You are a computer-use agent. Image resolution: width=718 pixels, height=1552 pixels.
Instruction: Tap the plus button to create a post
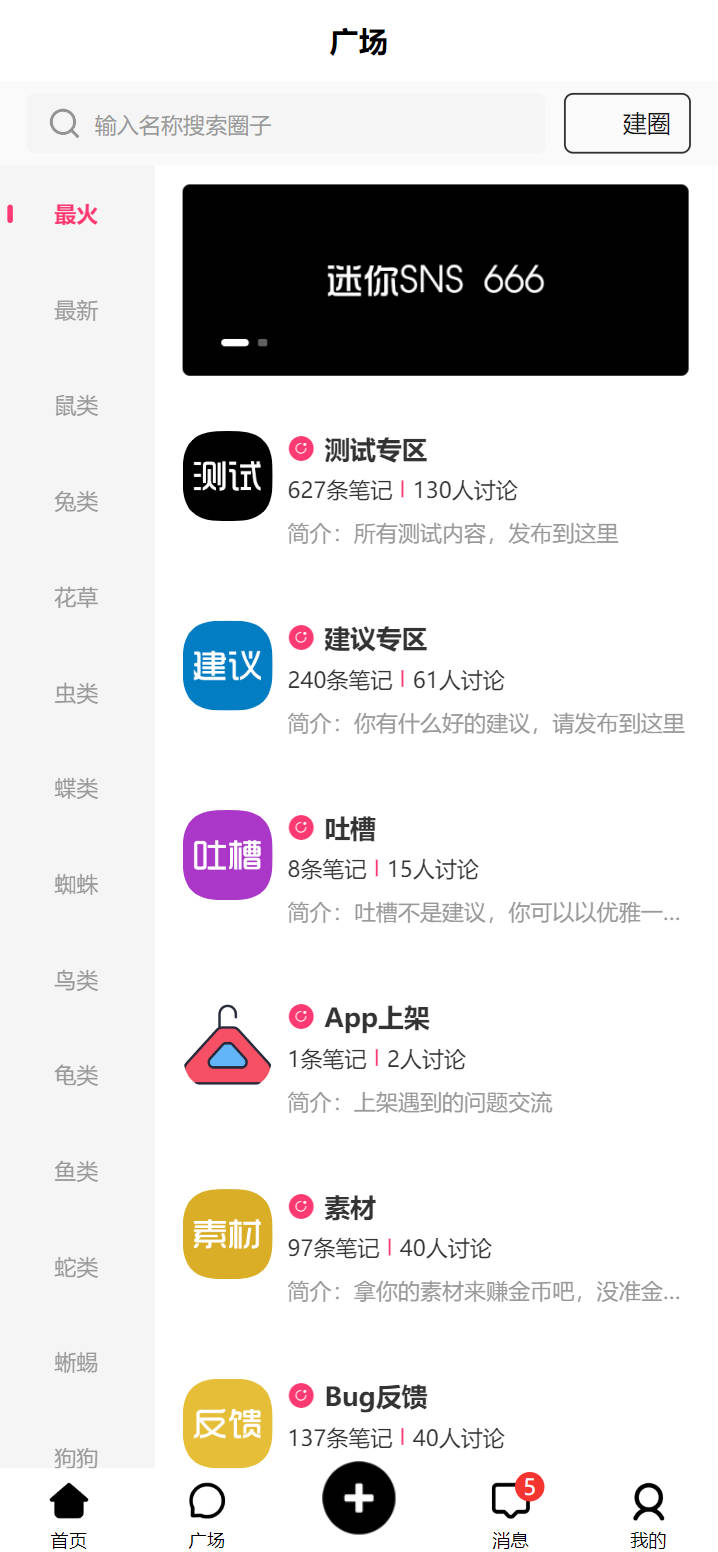point(359,1498)
